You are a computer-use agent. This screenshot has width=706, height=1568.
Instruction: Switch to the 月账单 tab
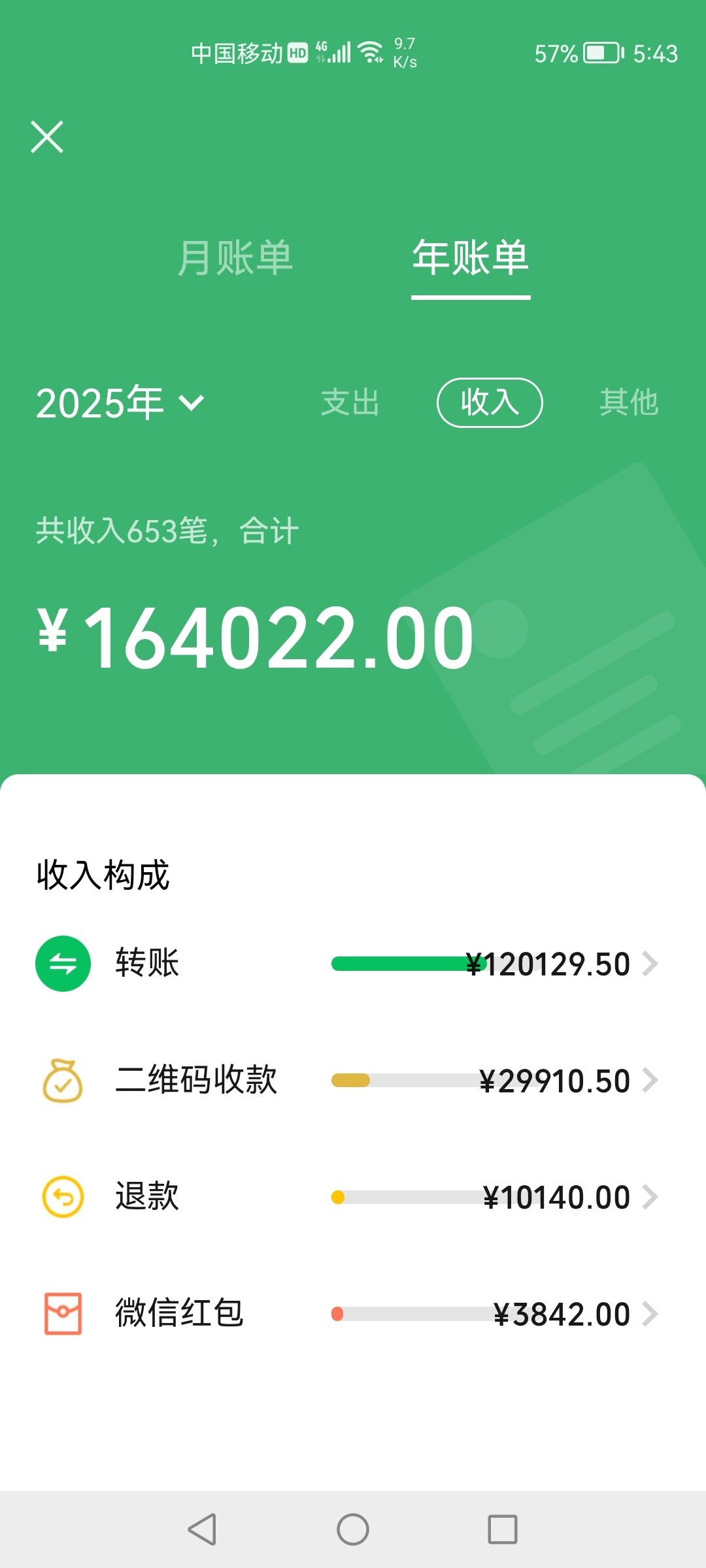tap(235, 258)
